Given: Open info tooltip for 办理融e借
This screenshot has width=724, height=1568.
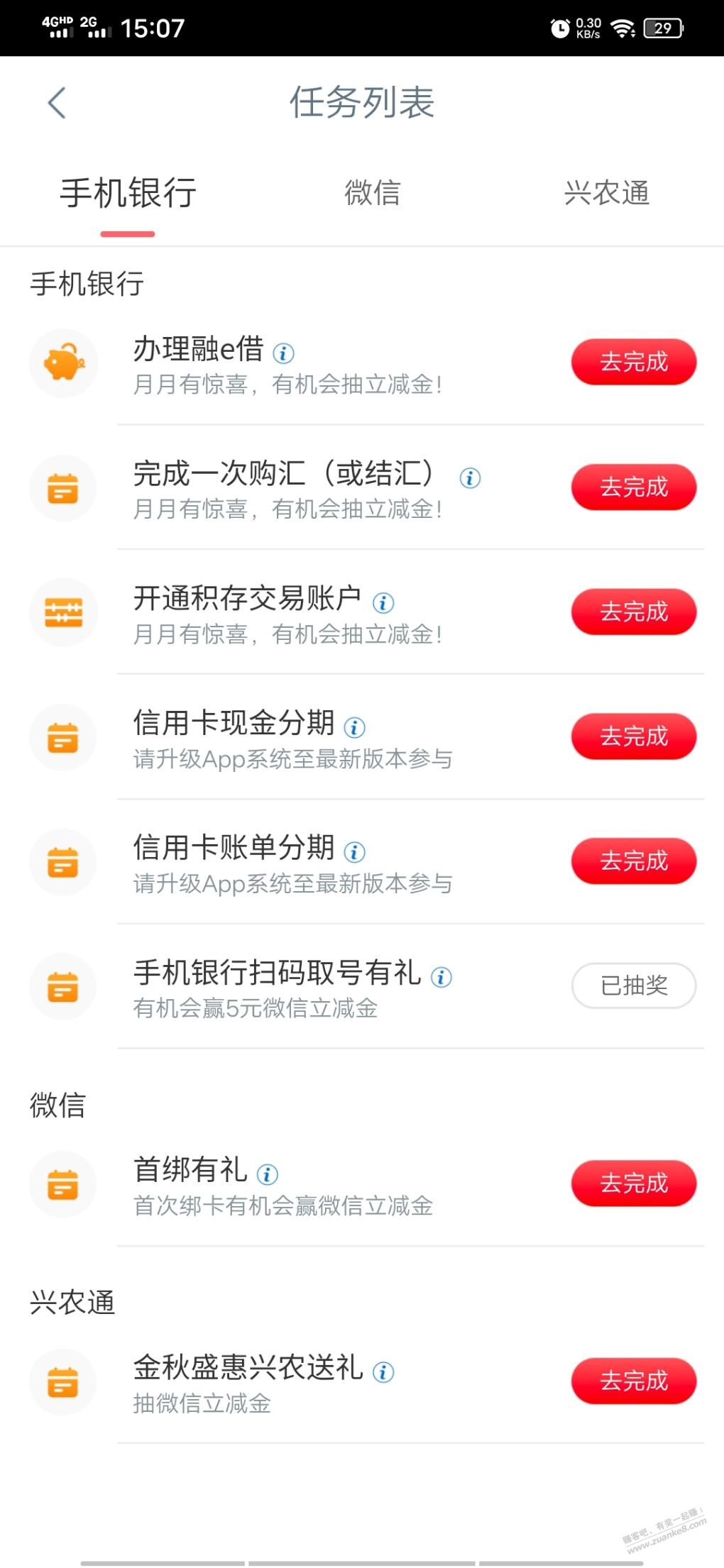Looking at the screenshot, I should [x=284, y=353].
